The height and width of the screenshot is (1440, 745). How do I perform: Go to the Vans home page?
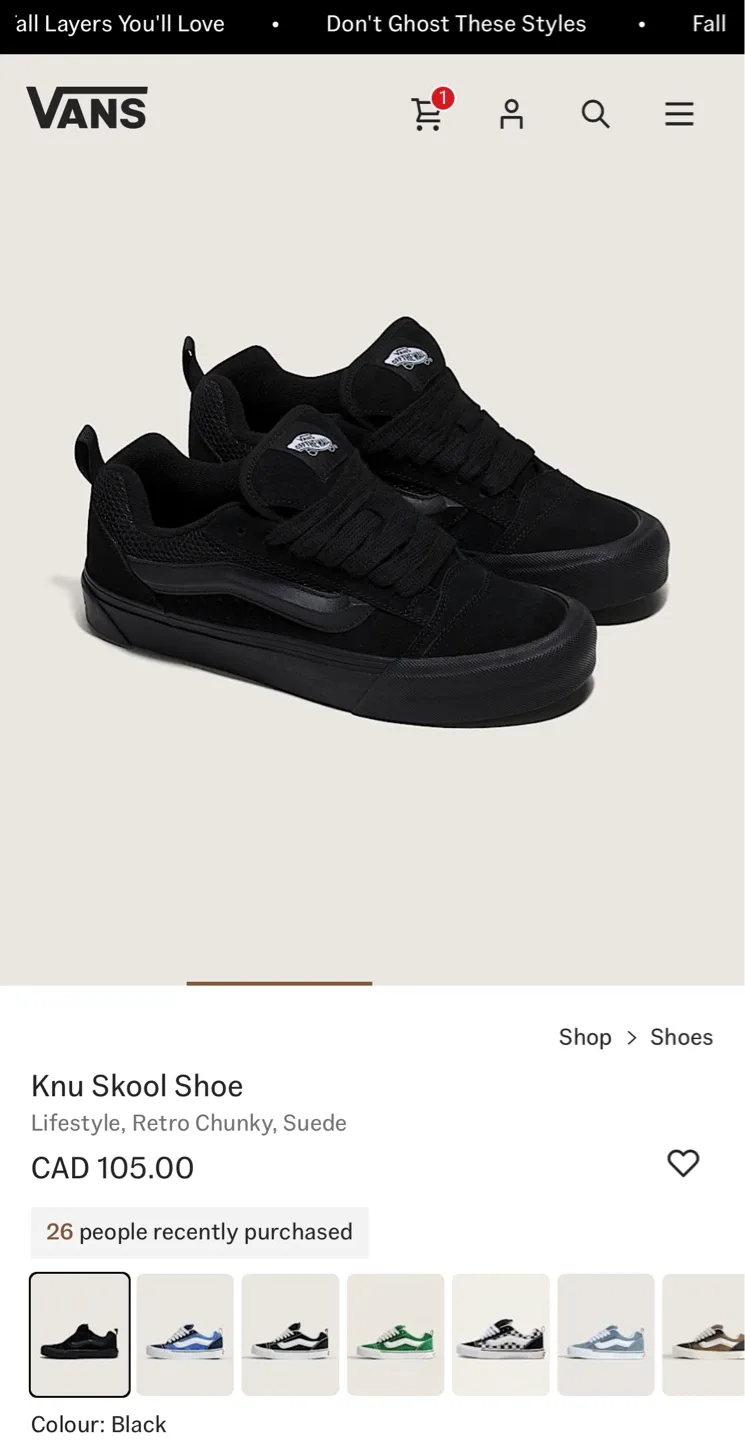click(87, 108)
